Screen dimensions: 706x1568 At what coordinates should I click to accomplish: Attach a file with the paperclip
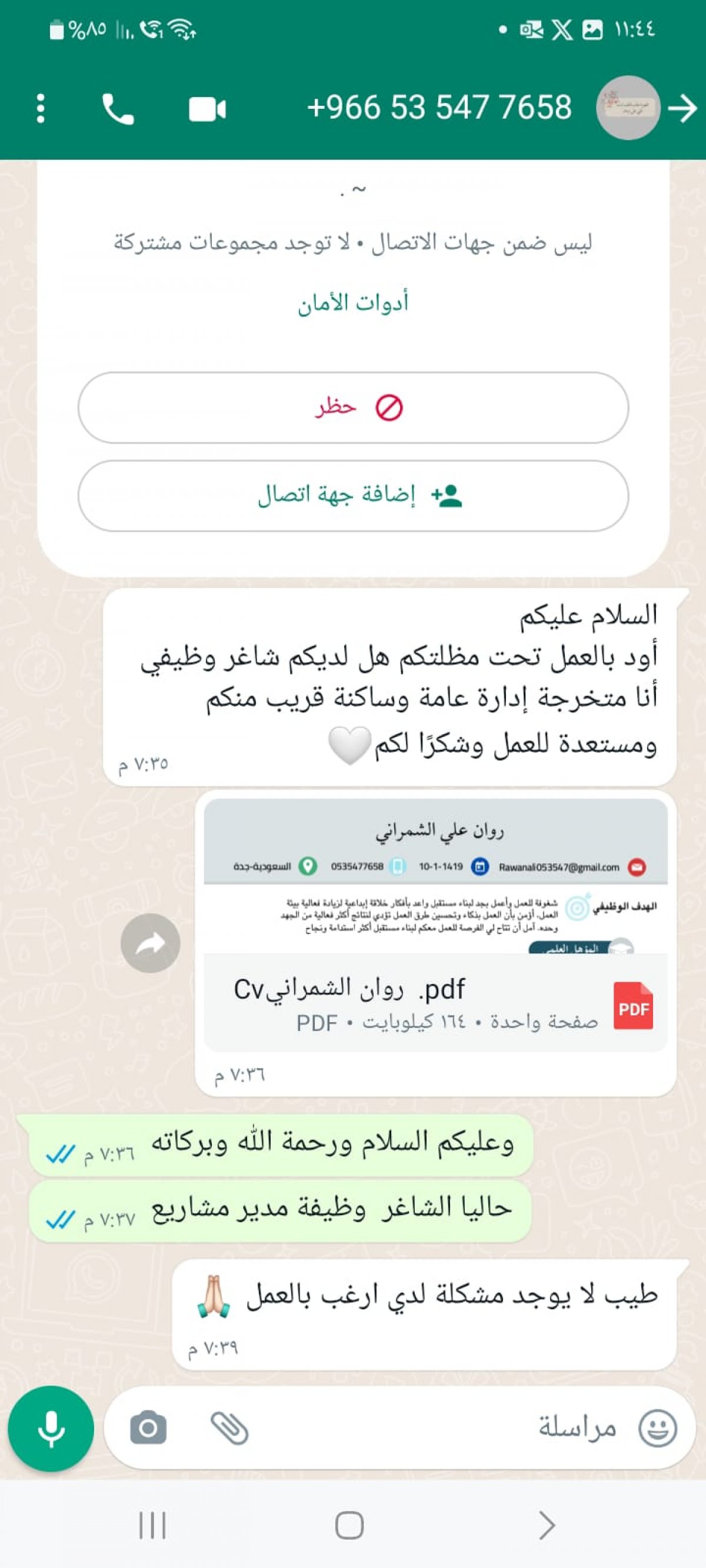pyautogui.click(x=229, y=1428)
